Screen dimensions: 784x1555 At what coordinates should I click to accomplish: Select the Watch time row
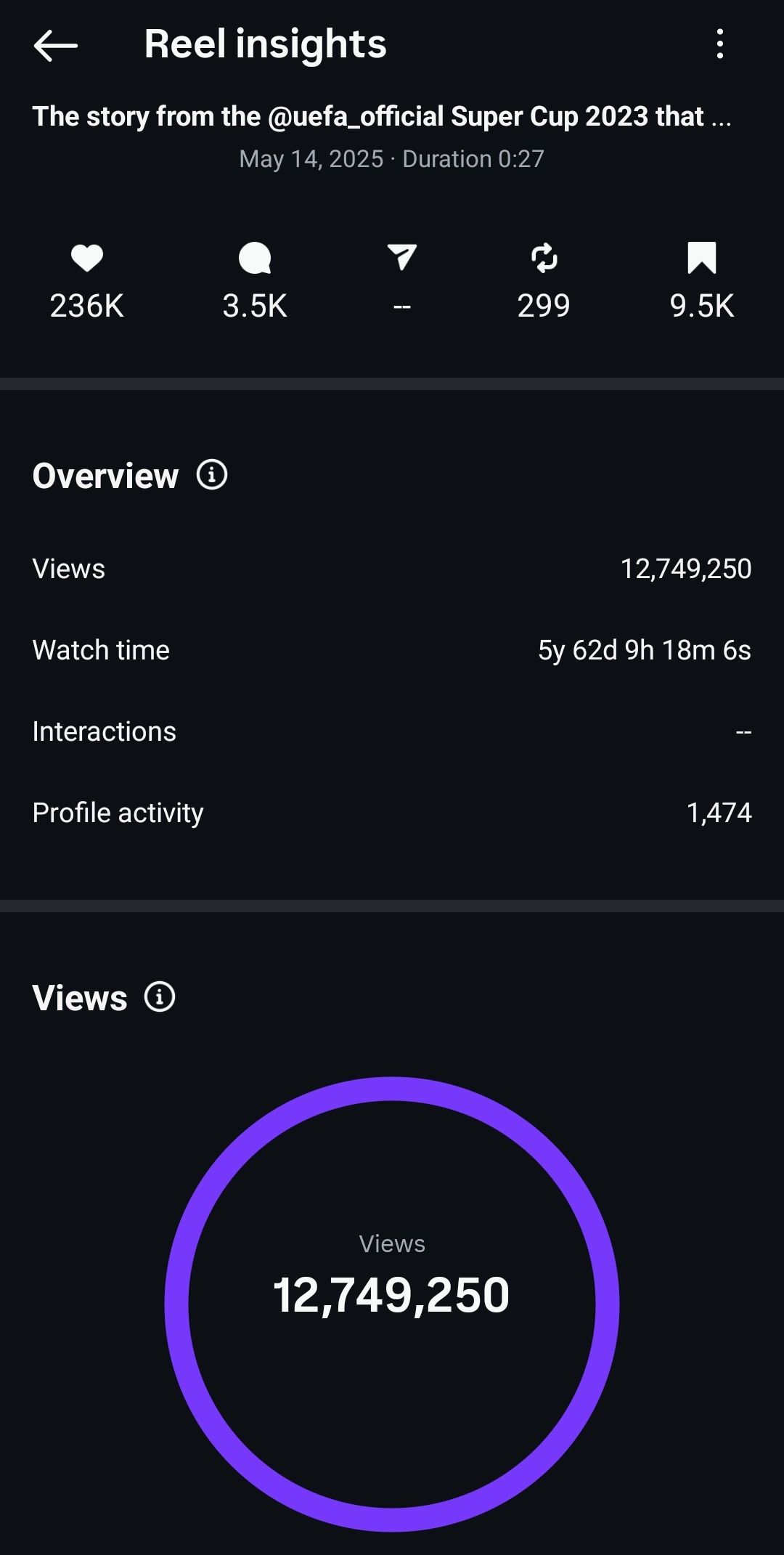coord(392,651)
